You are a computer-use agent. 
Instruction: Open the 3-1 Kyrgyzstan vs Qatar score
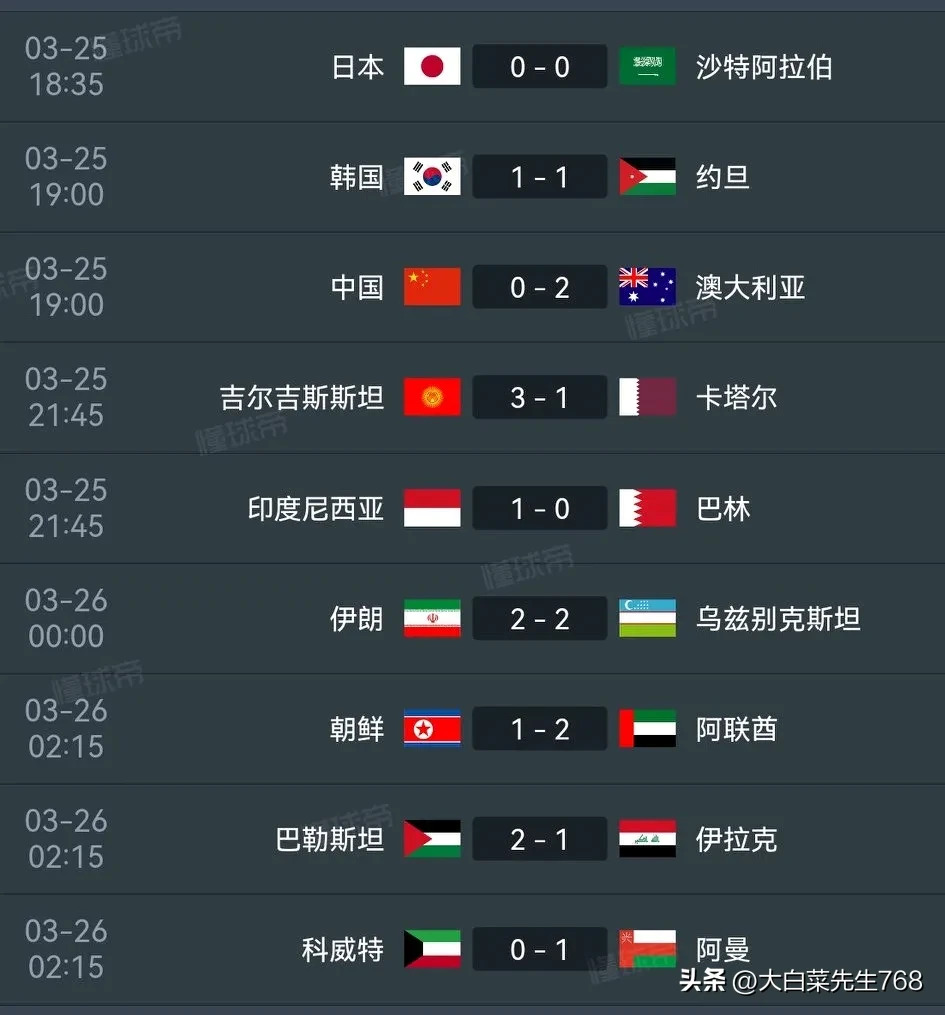[x=539, y=397]
